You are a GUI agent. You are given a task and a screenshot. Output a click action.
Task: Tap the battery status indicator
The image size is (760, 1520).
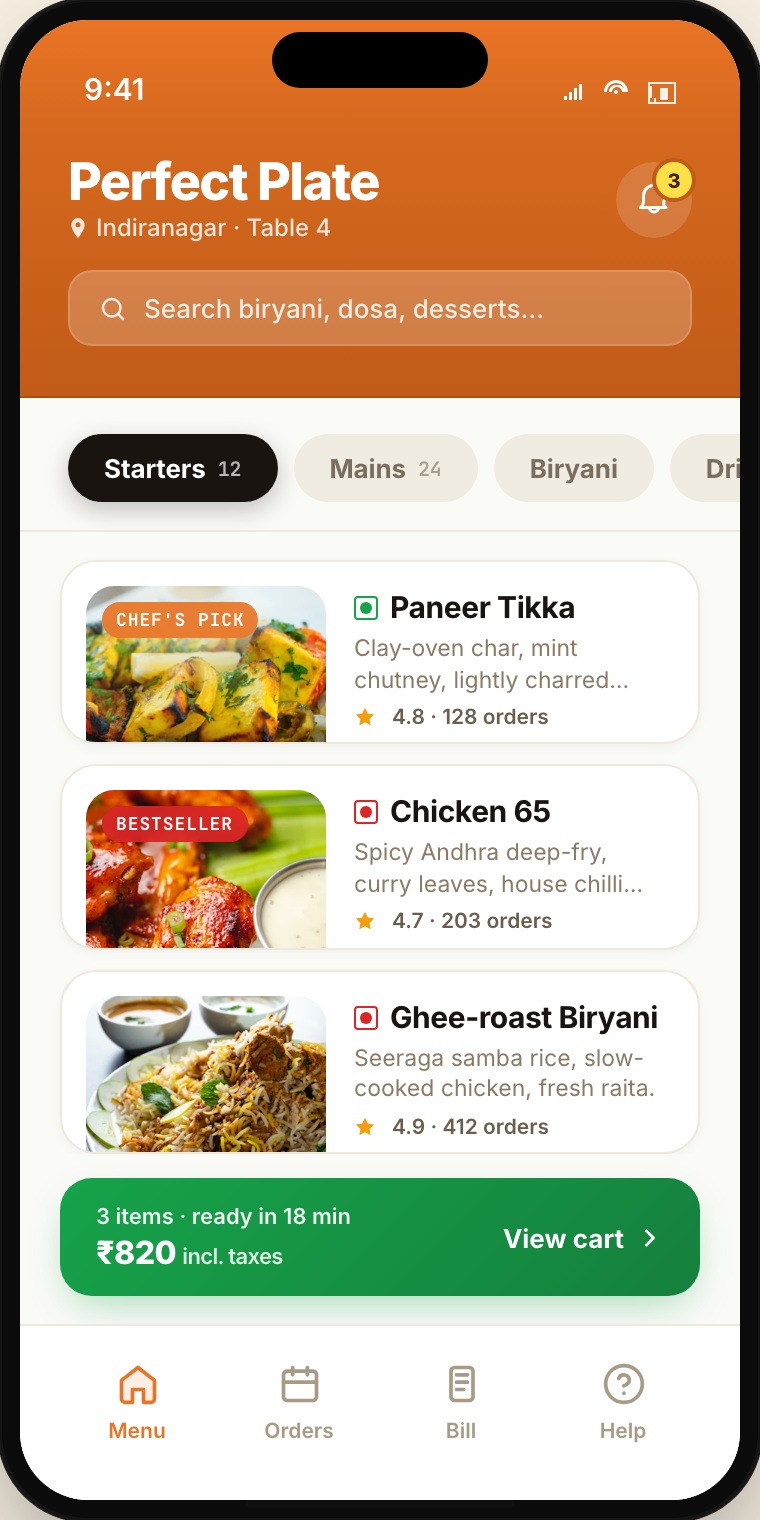tap(663, 91)
